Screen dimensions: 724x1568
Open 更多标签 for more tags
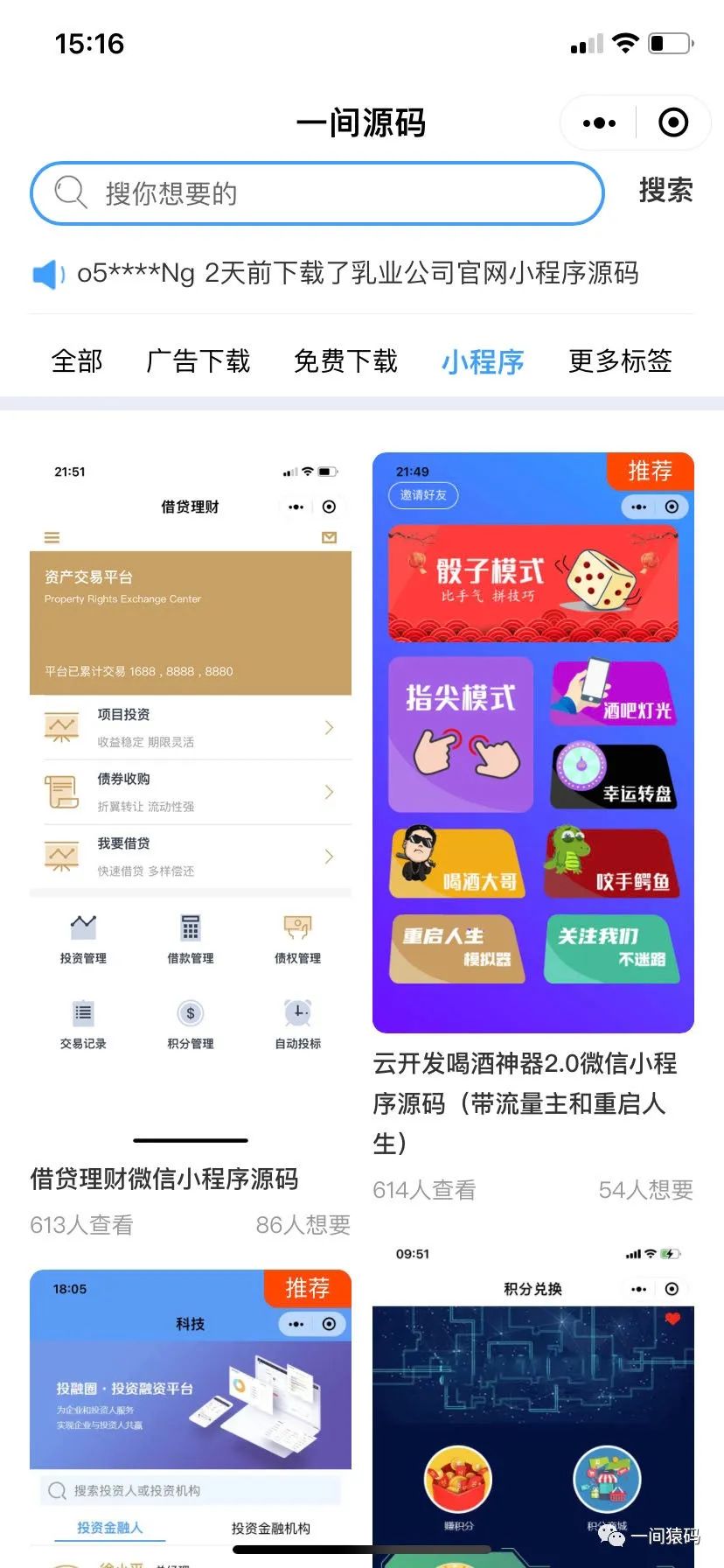pos(620,360)
